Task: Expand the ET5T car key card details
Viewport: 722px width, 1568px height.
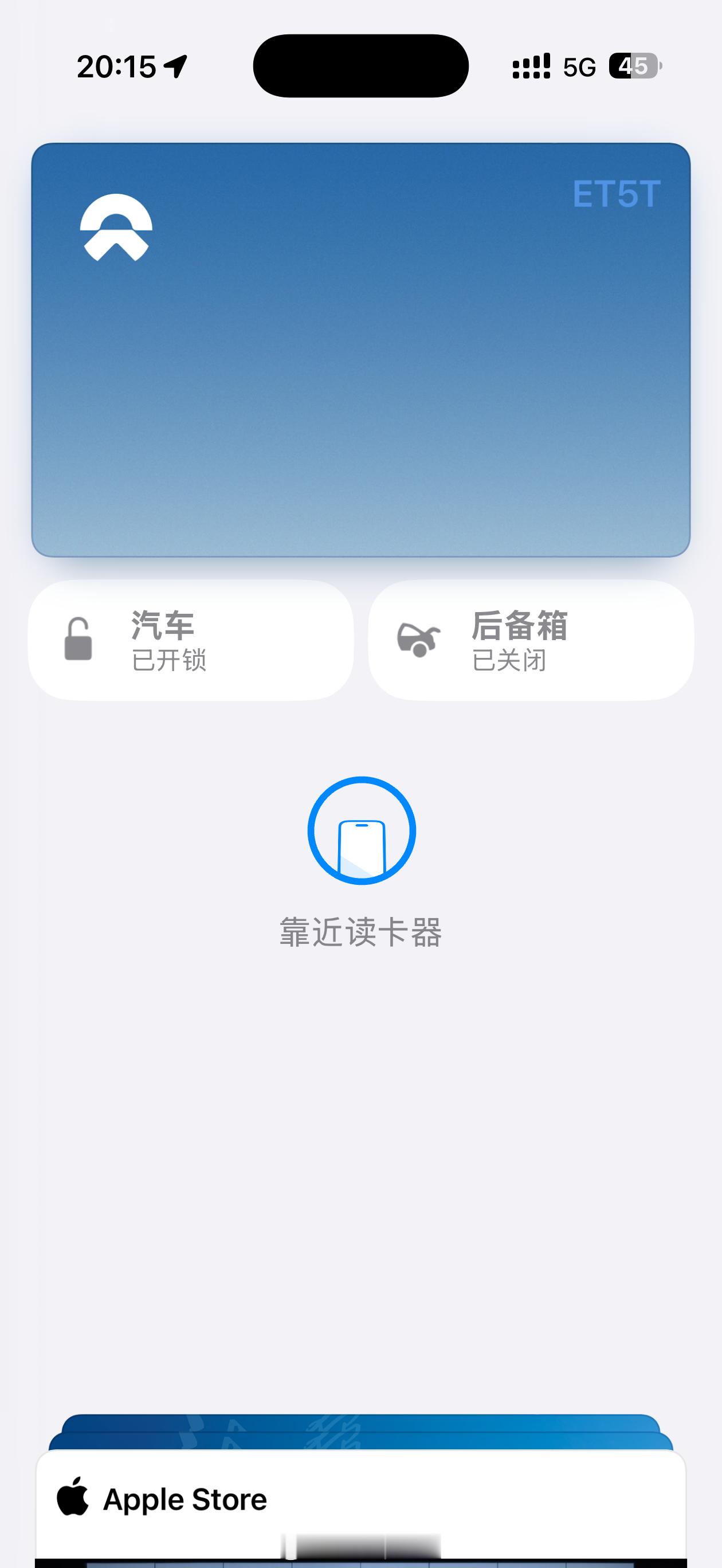Action: click(361, 350)
